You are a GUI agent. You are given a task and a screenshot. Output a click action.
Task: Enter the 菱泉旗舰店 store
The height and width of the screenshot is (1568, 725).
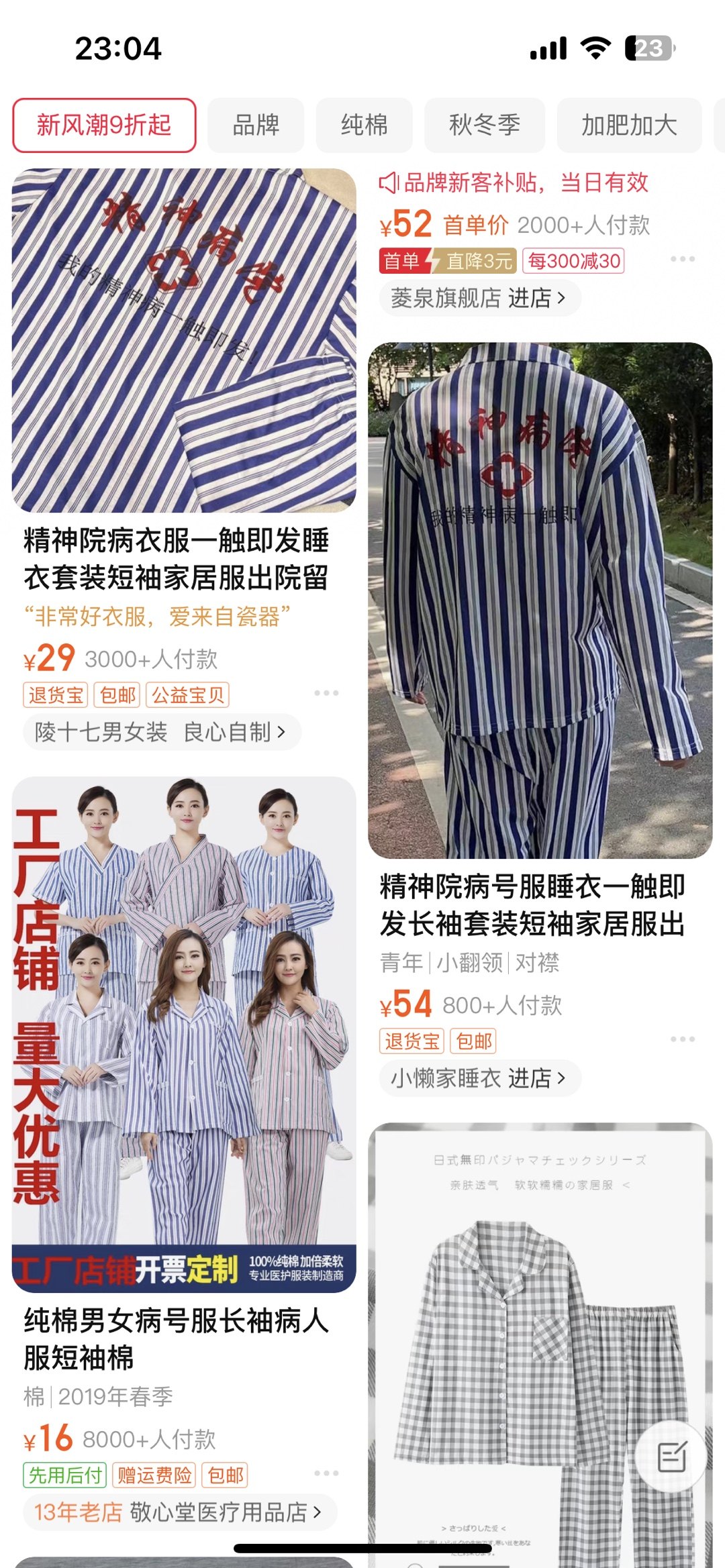pyautogui.click(x=479, y=298)
